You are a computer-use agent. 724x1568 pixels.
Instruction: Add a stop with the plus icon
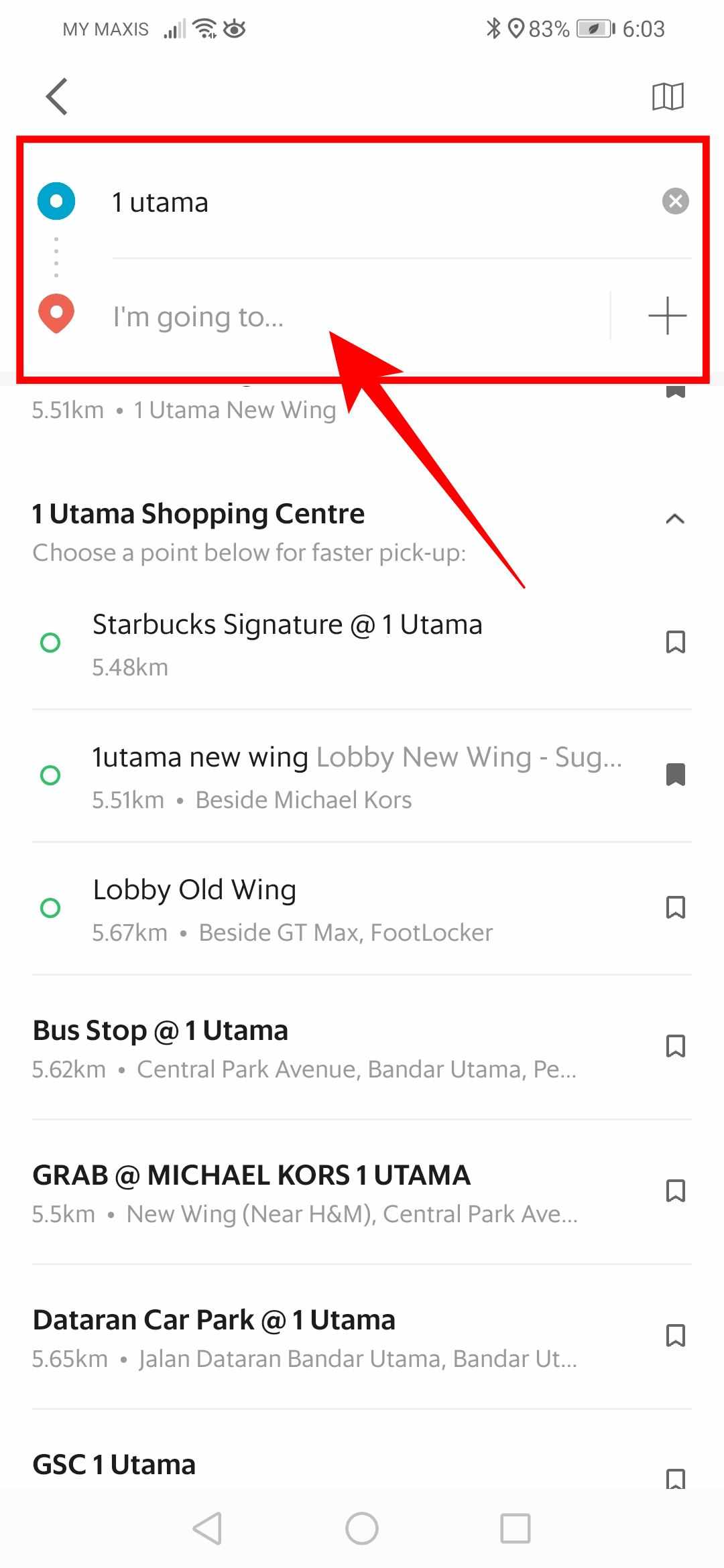click(667, 315)
